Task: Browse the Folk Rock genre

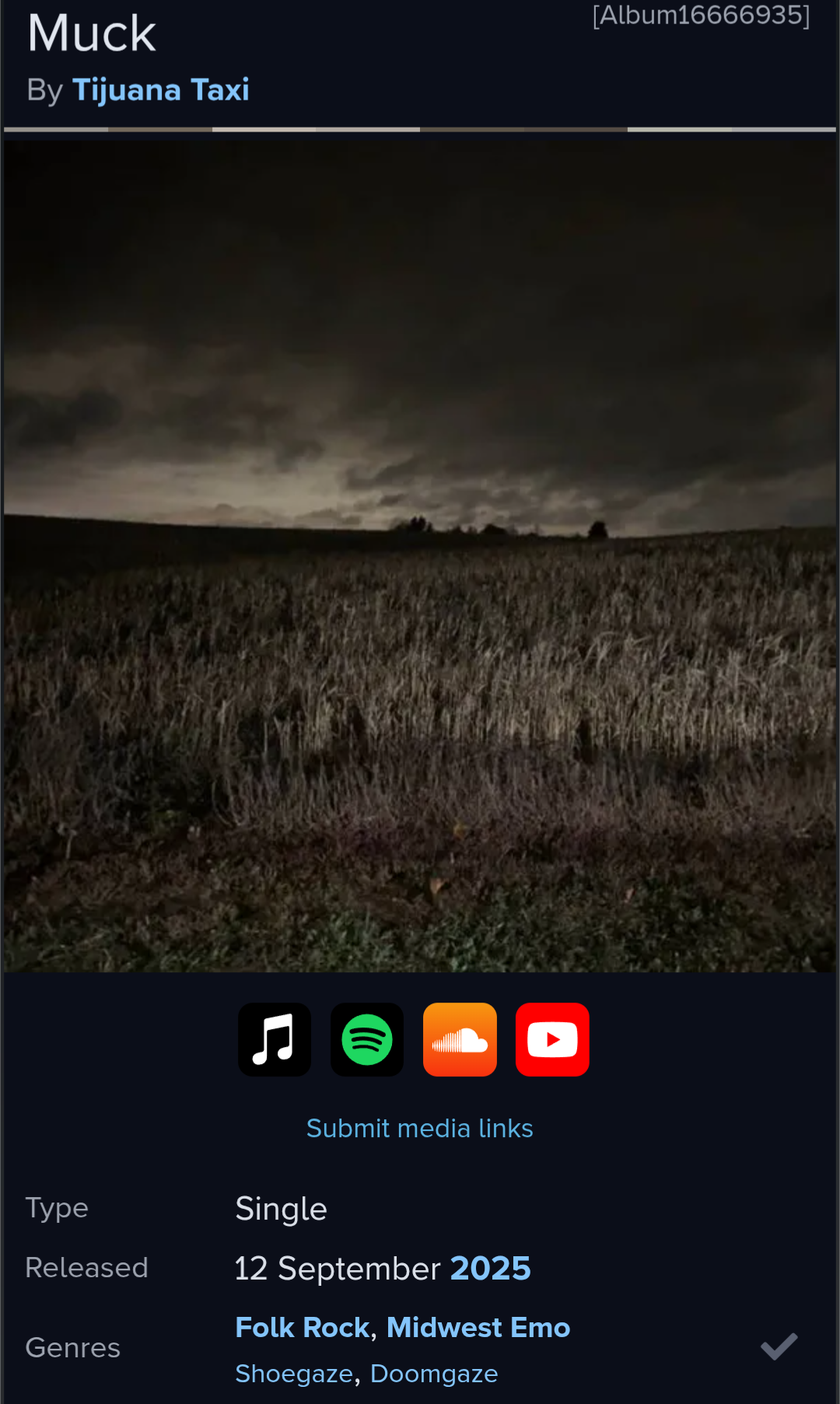Action: (303, 1327)
